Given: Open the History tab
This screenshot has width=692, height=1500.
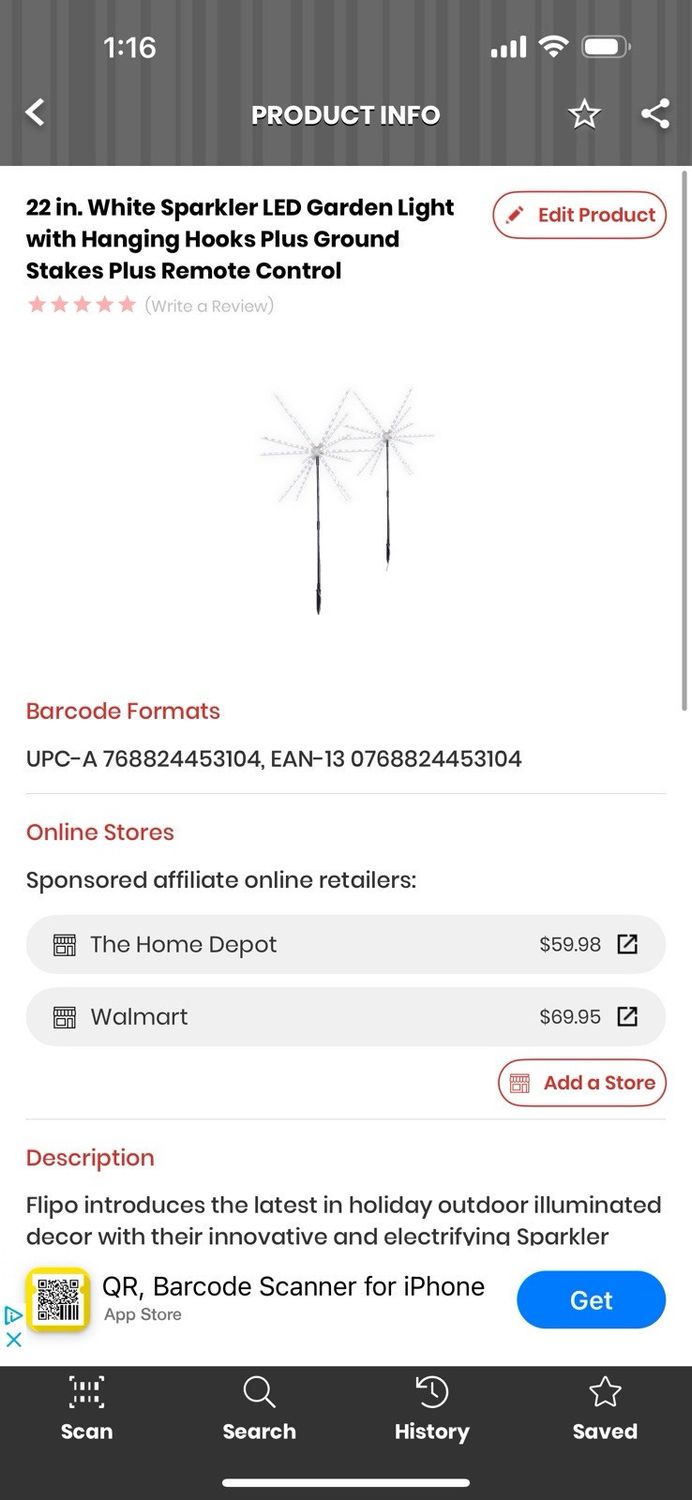Looking at the screenshot, I should tap(431, 1409).
